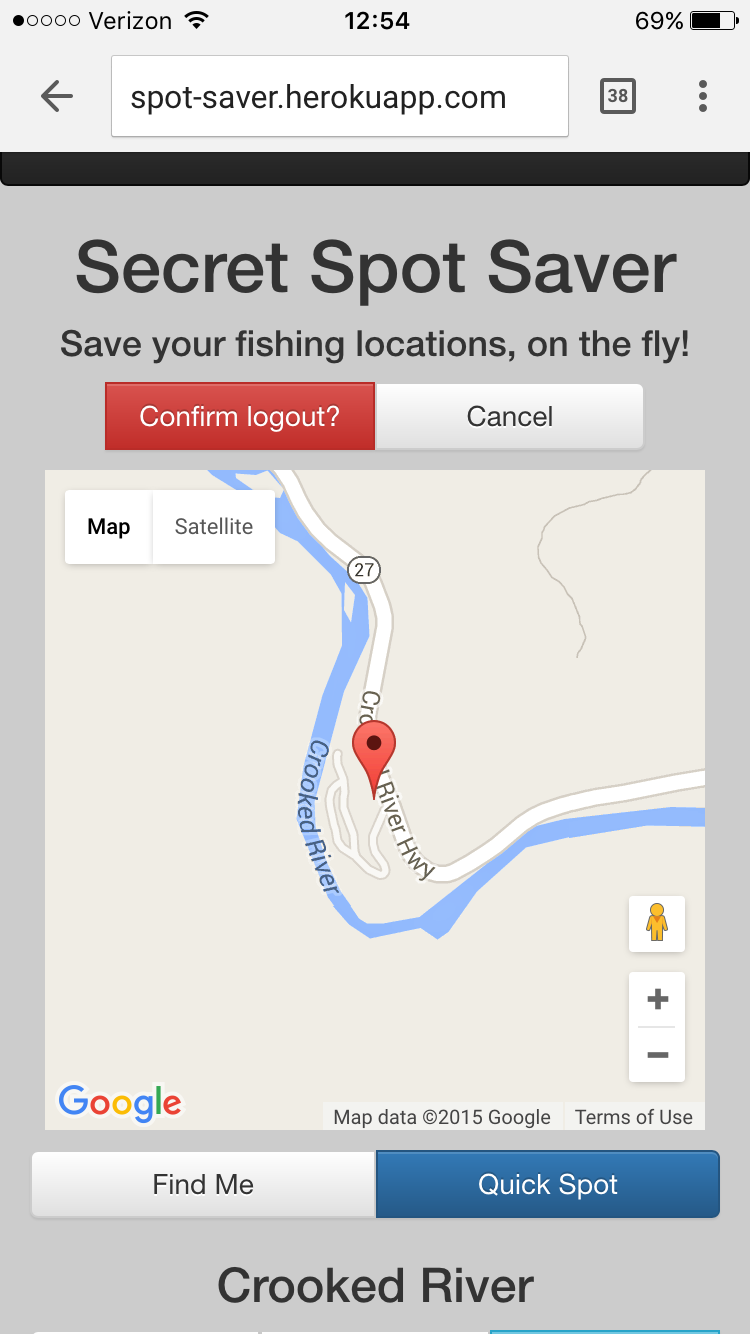Open the browser tab switcher
This screenshot has width=750, height=1334.
[x=617, y=96]
